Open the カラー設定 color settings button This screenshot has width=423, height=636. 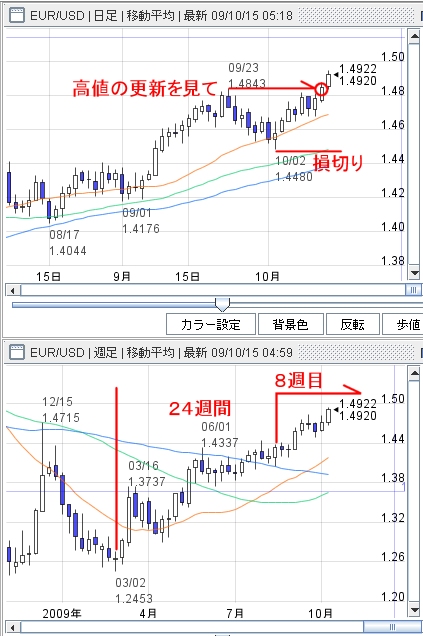point(211,324)
